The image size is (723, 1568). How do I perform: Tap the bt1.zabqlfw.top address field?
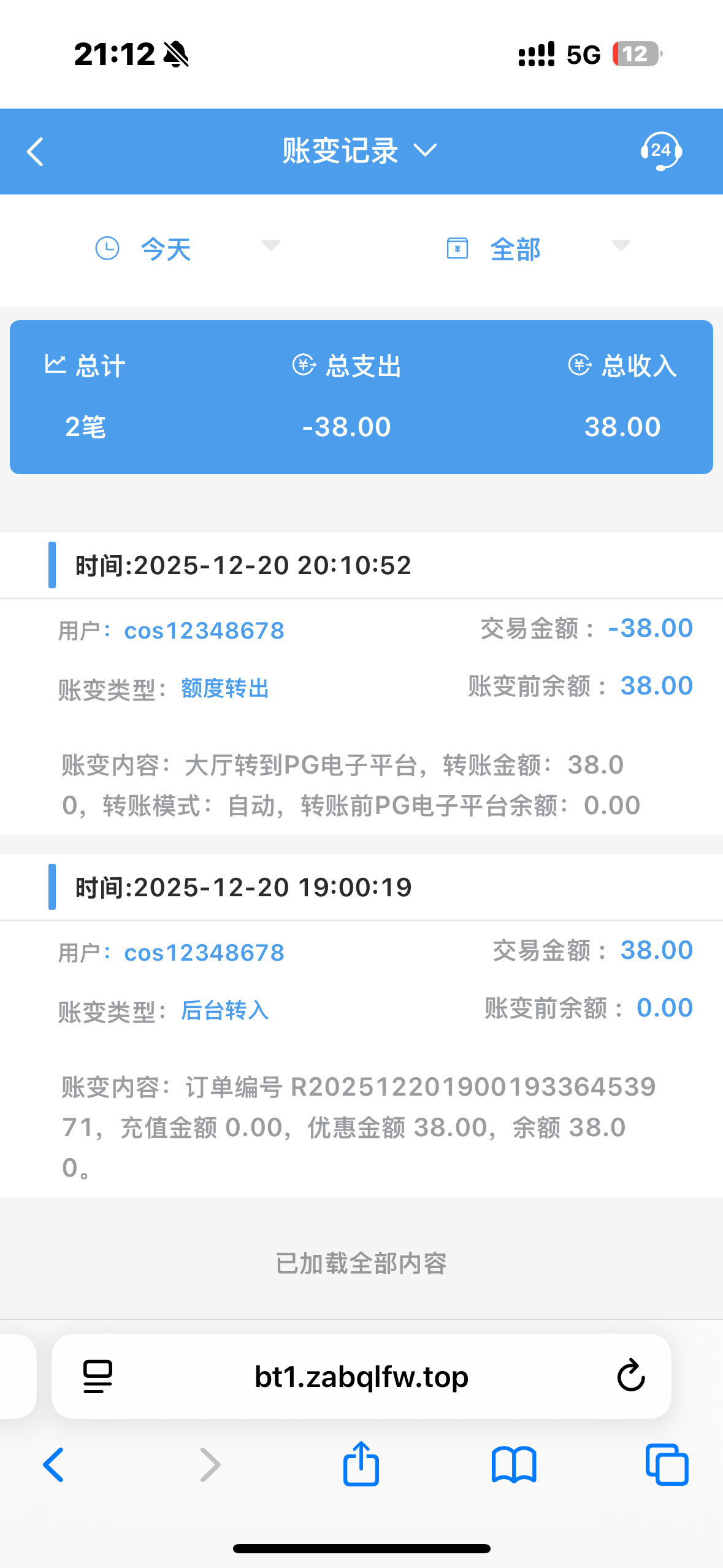point(361,1376)
